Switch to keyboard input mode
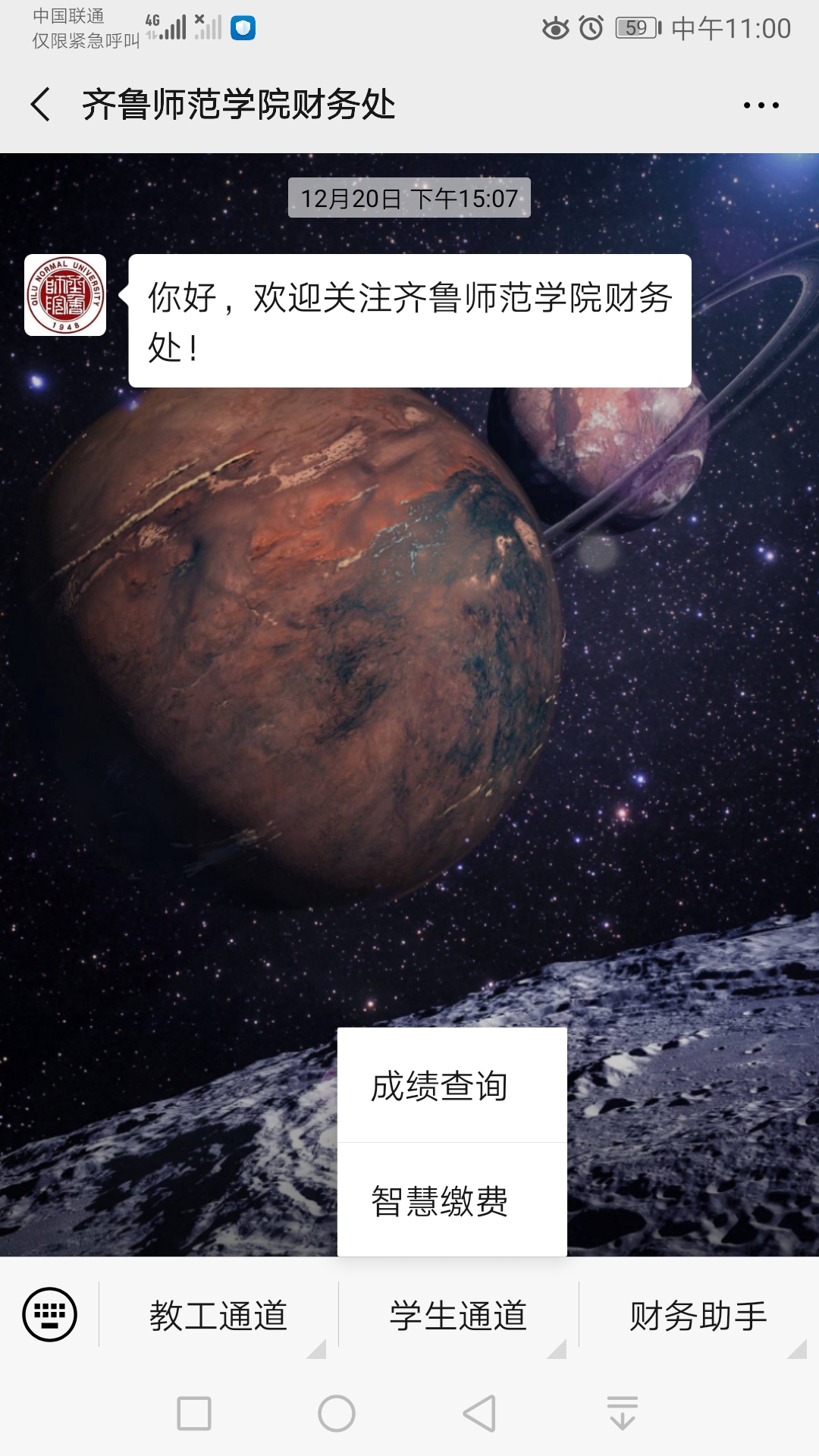The height and width of the screenshot is (1456, 819). [50, 1314]
